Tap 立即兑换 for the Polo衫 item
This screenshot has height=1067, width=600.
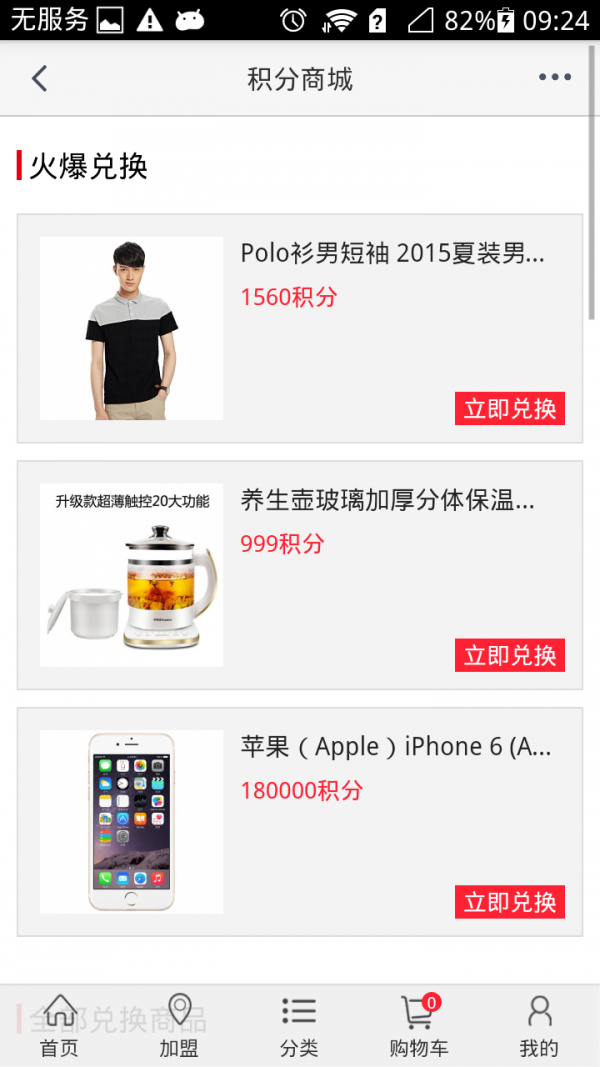point(510,408)
